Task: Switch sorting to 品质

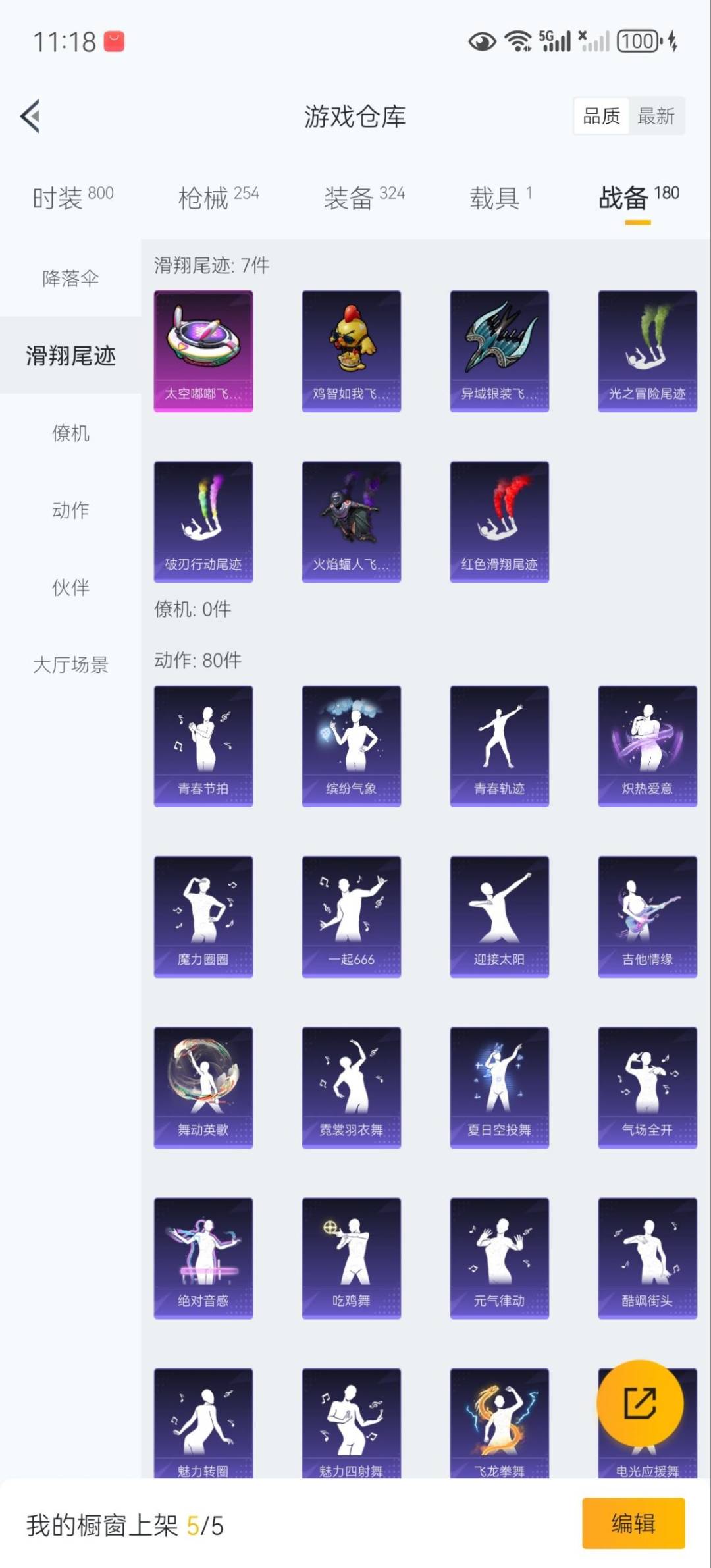Action: (x=601, y=115)
